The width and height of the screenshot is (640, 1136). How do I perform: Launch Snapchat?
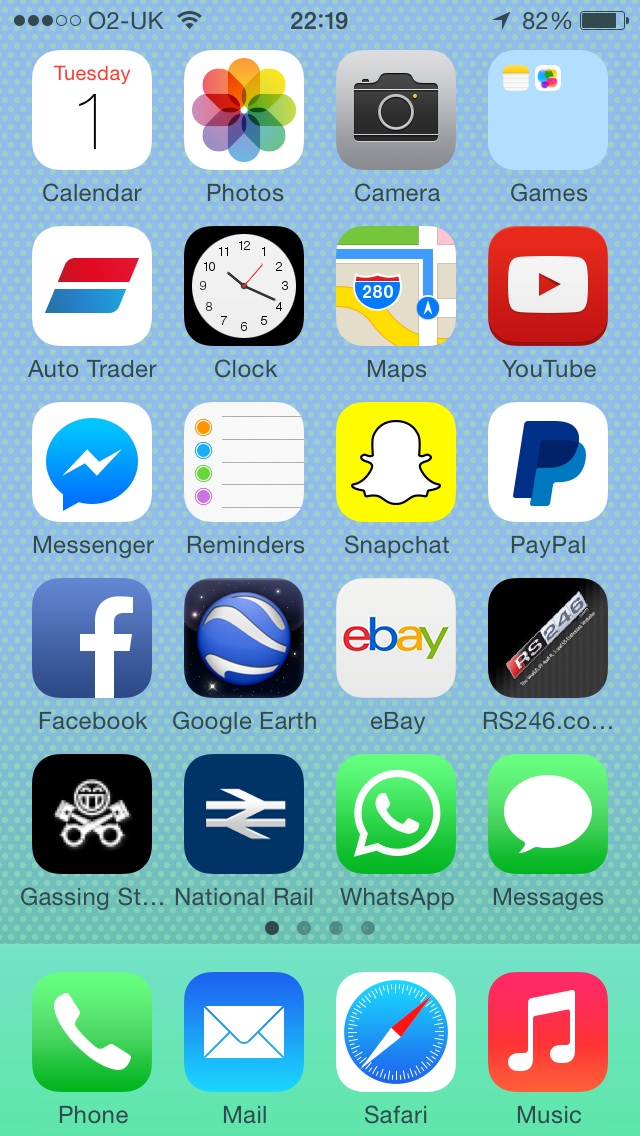click(396, 462)
